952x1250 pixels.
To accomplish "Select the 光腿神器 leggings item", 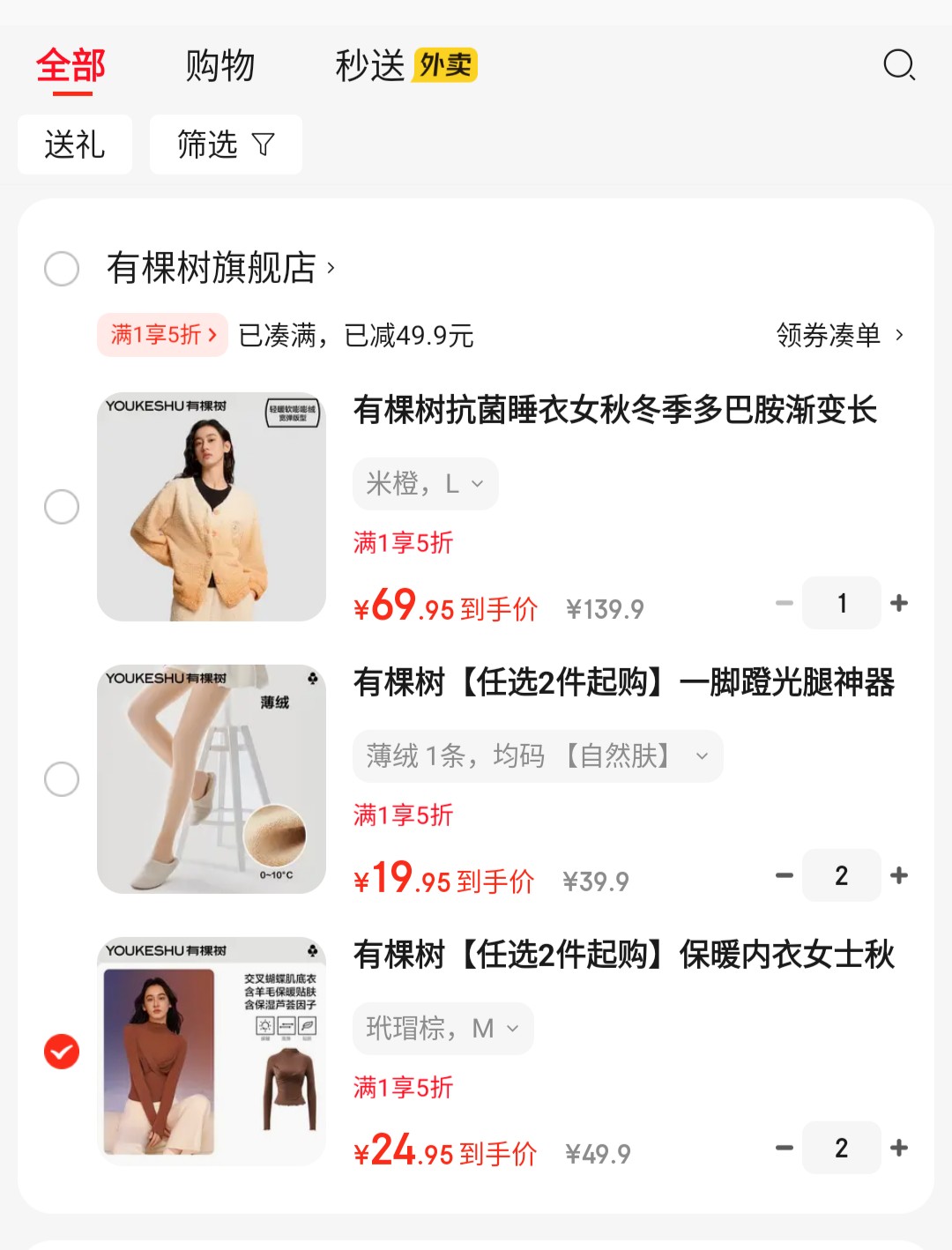I will point(62,779).
